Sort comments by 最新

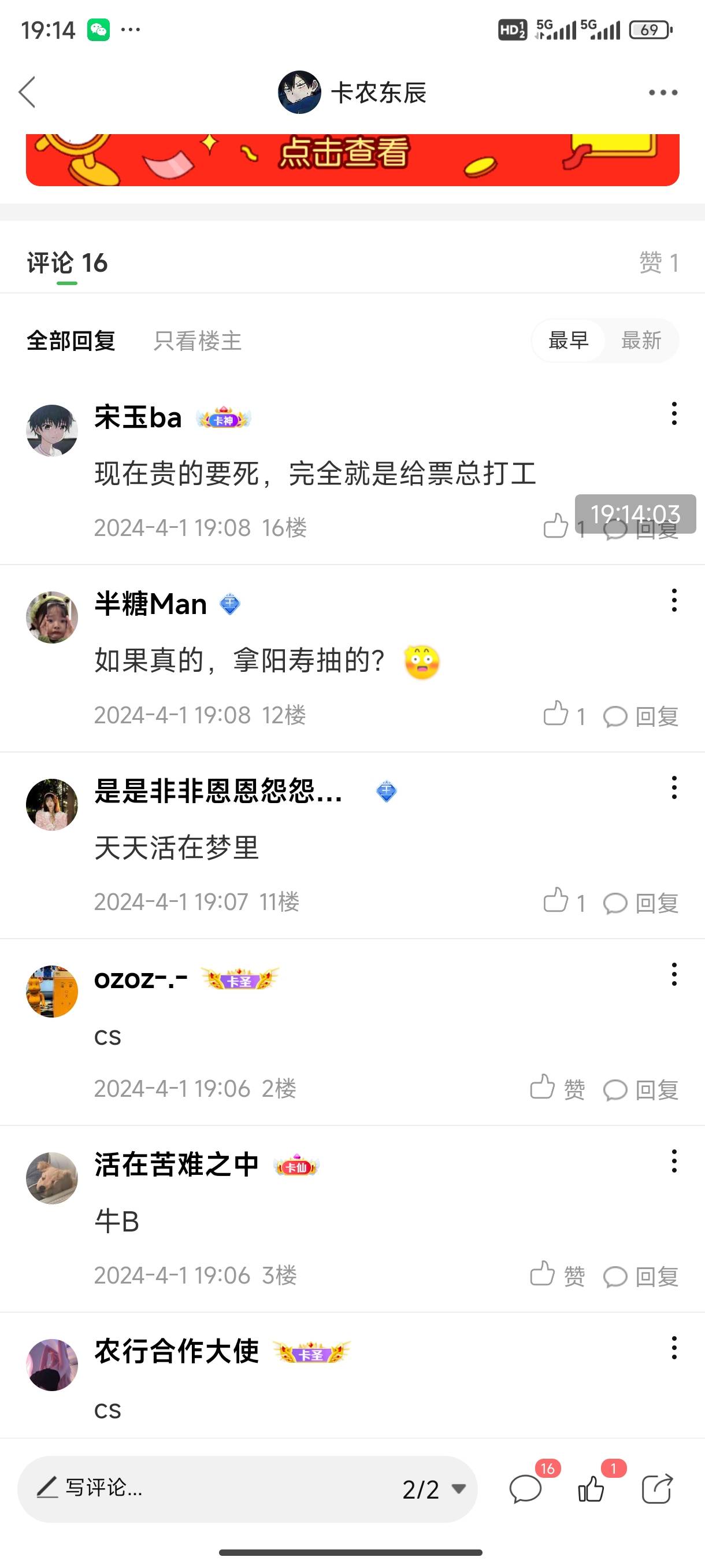point(641,341)
